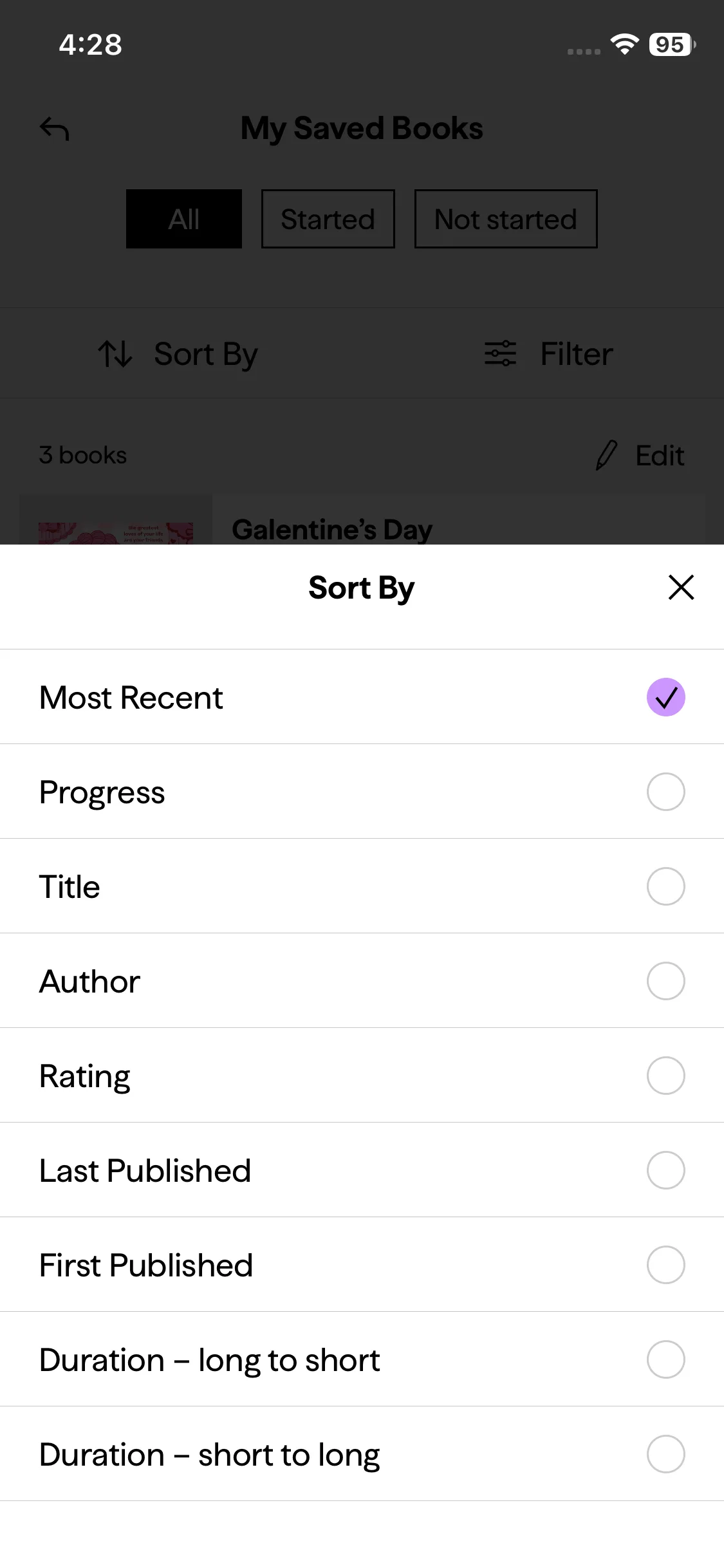This screenshot has width=724, height=1568.
Task: Sort by Duration – long to short
Action: tap(665, 1359)
